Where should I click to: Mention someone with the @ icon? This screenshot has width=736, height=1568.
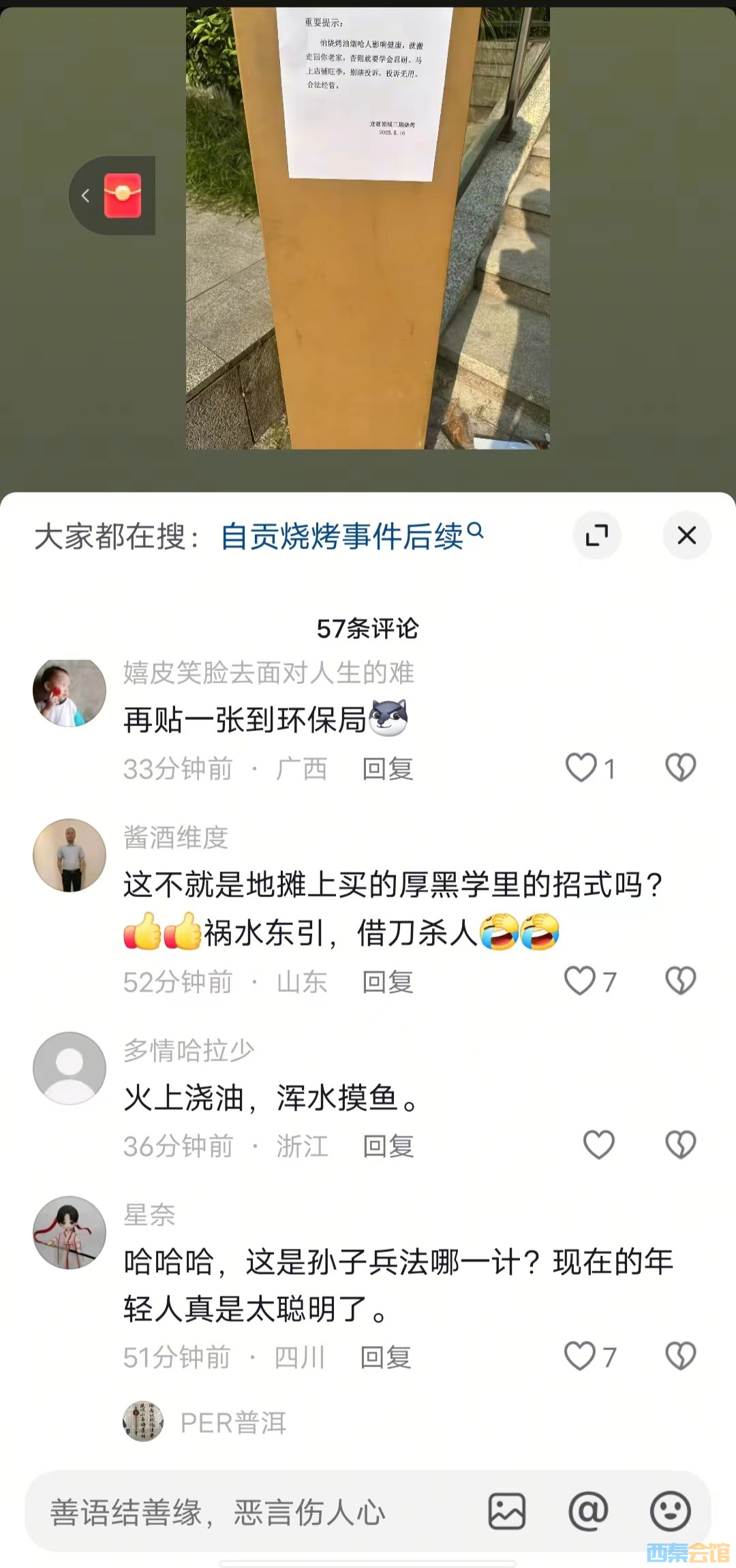pyautogui.click(x=588, y=1511)
